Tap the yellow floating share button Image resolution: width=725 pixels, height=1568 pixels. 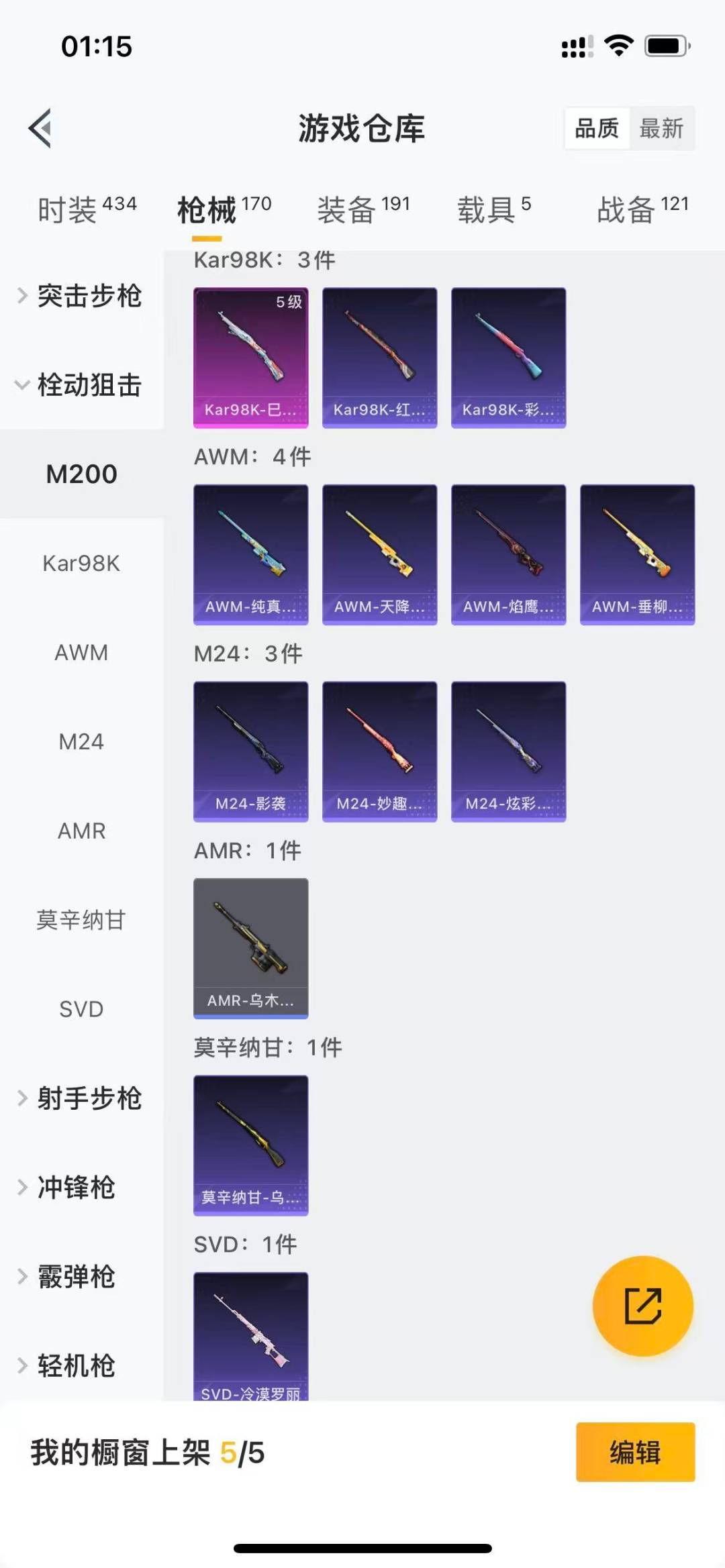(x=642, y=1306)
